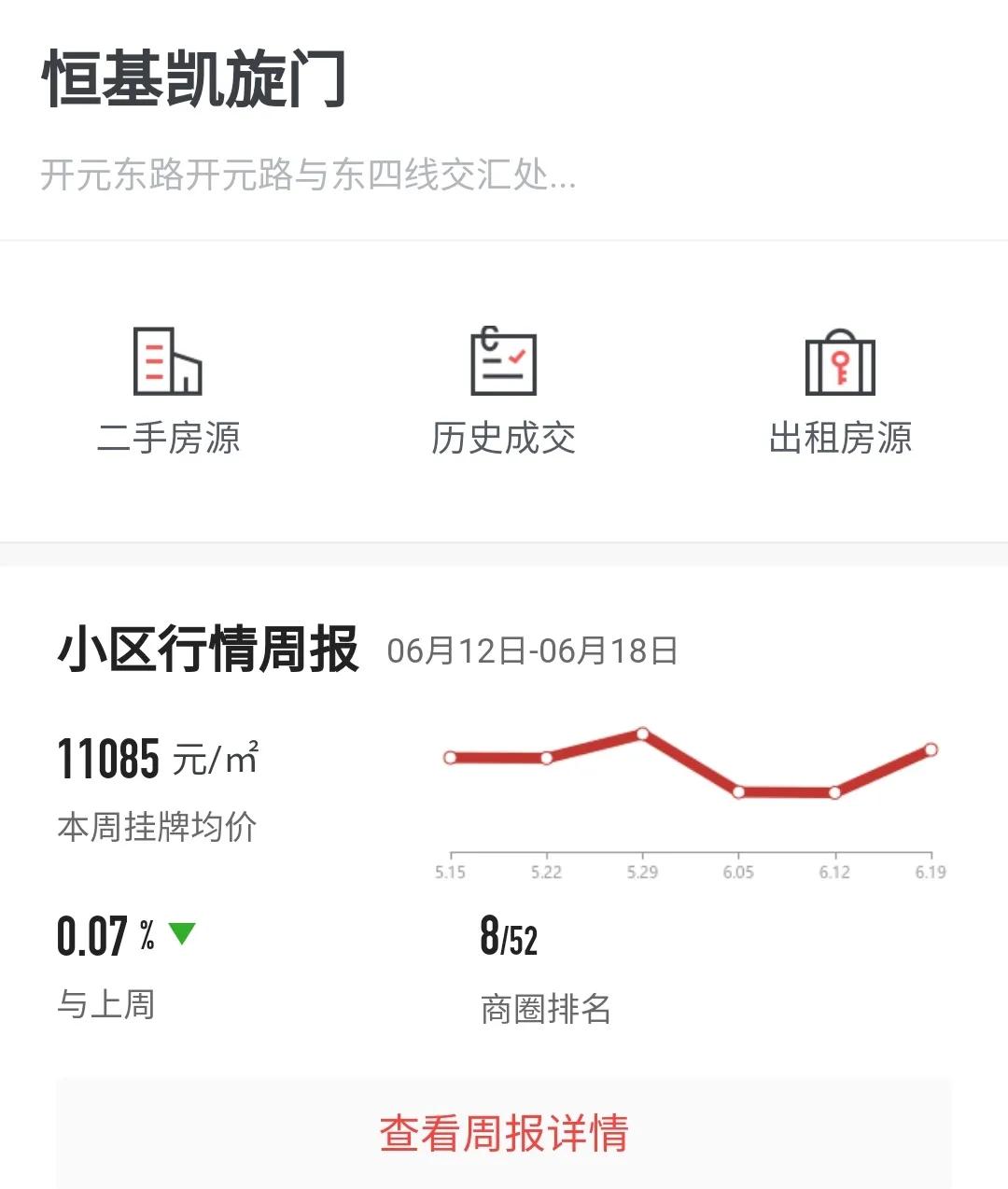The height and width of the screenshot is (1189, 1008).
Task: Open 历史成交 via the clipboard icon
Action: tap(501, 364)
